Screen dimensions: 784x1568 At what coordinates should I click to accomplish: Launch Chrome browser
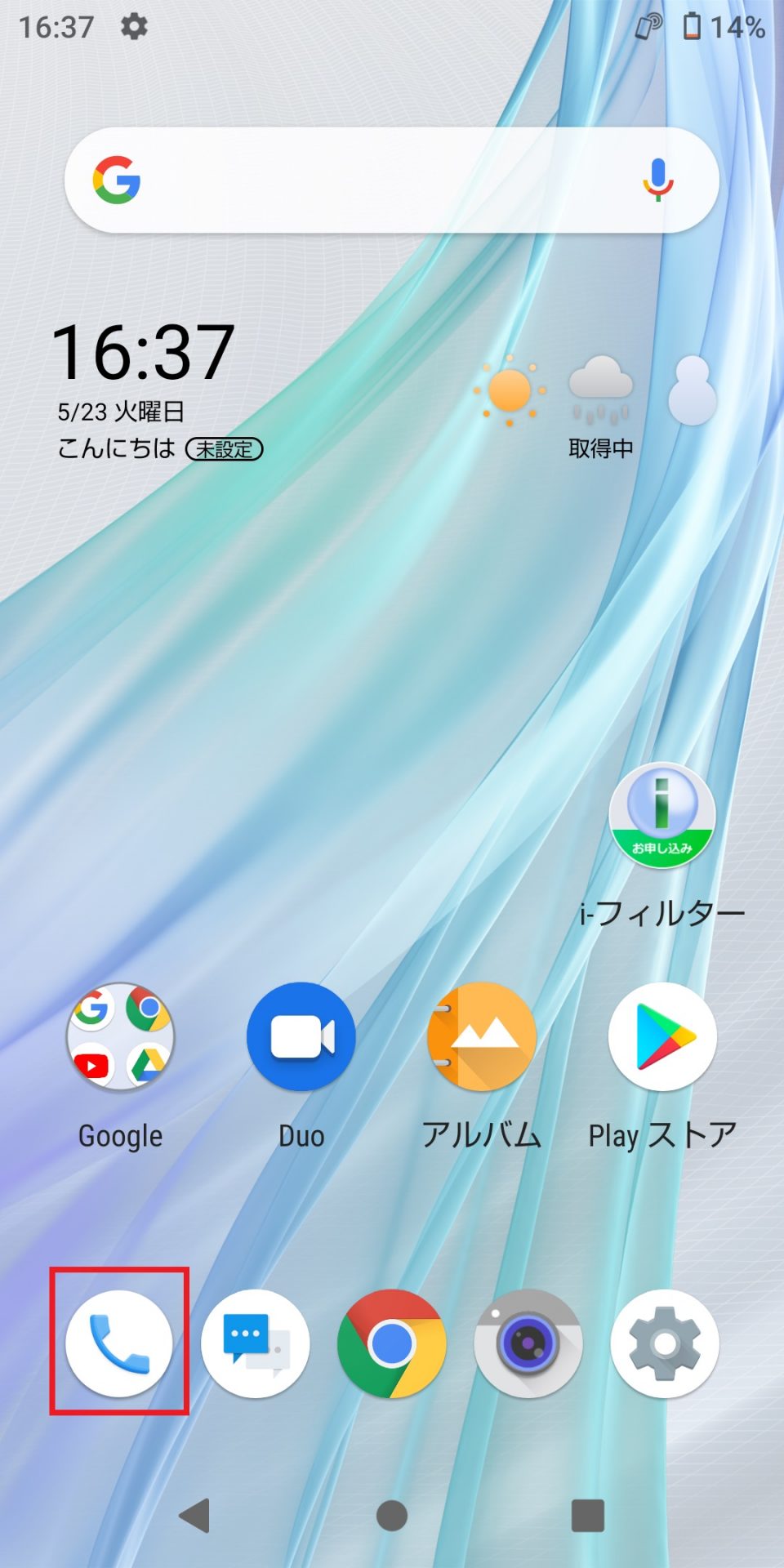[392, 1343]
